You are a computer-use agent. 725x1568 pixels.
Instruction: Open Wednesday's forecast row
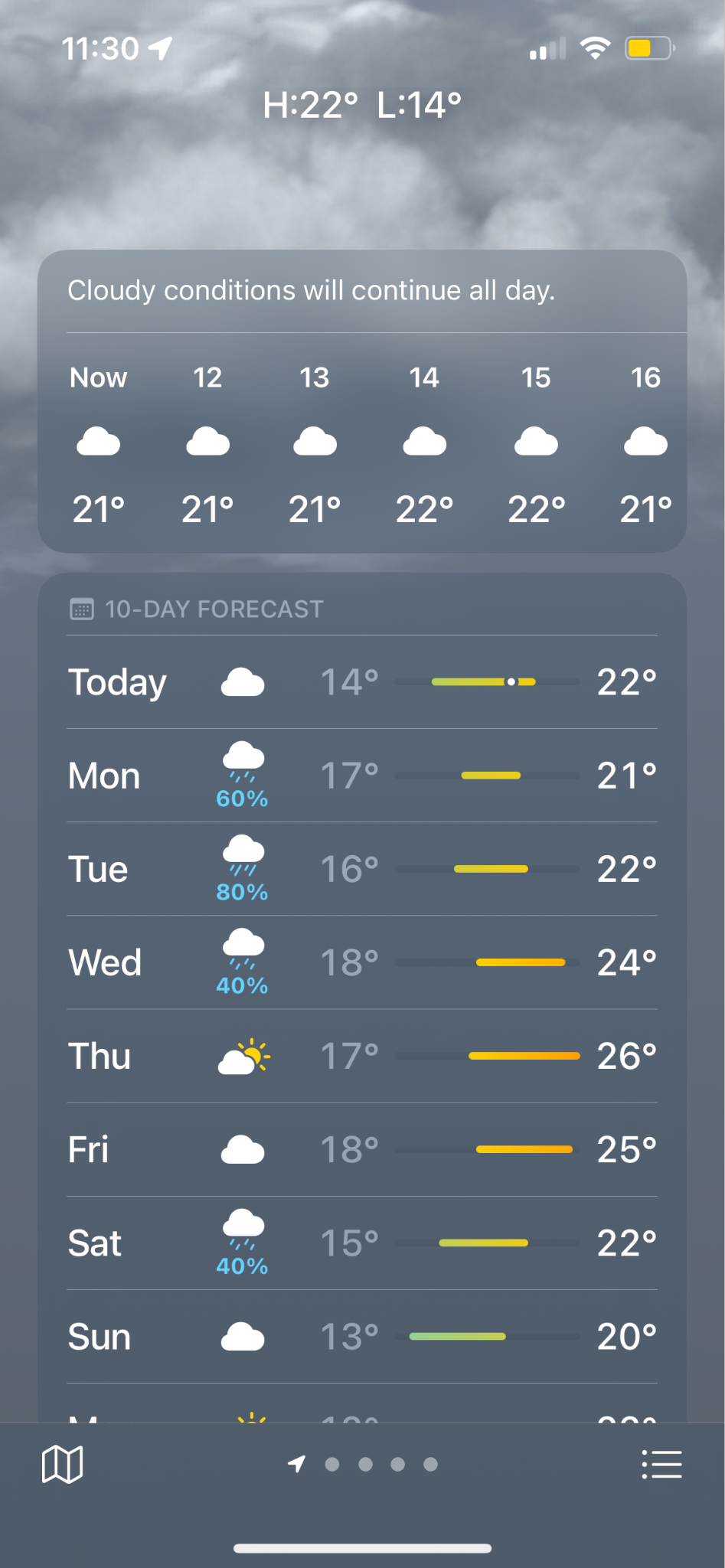[362, 962]
